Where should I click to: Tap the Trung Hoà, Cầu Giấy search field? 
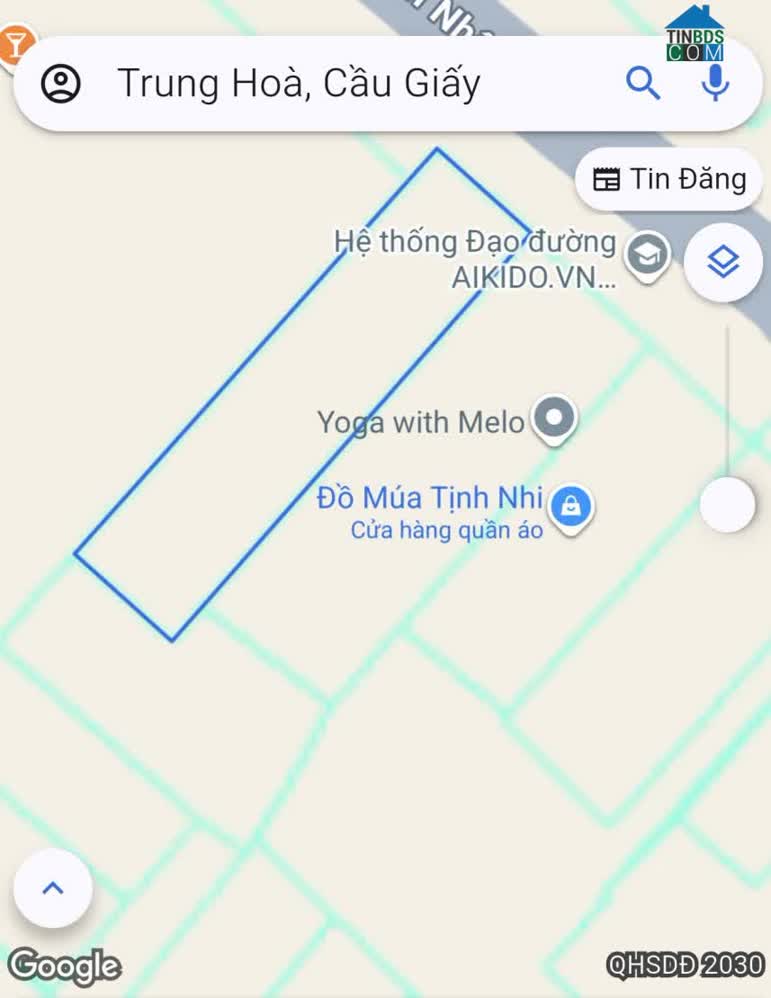tap(300, 83)
